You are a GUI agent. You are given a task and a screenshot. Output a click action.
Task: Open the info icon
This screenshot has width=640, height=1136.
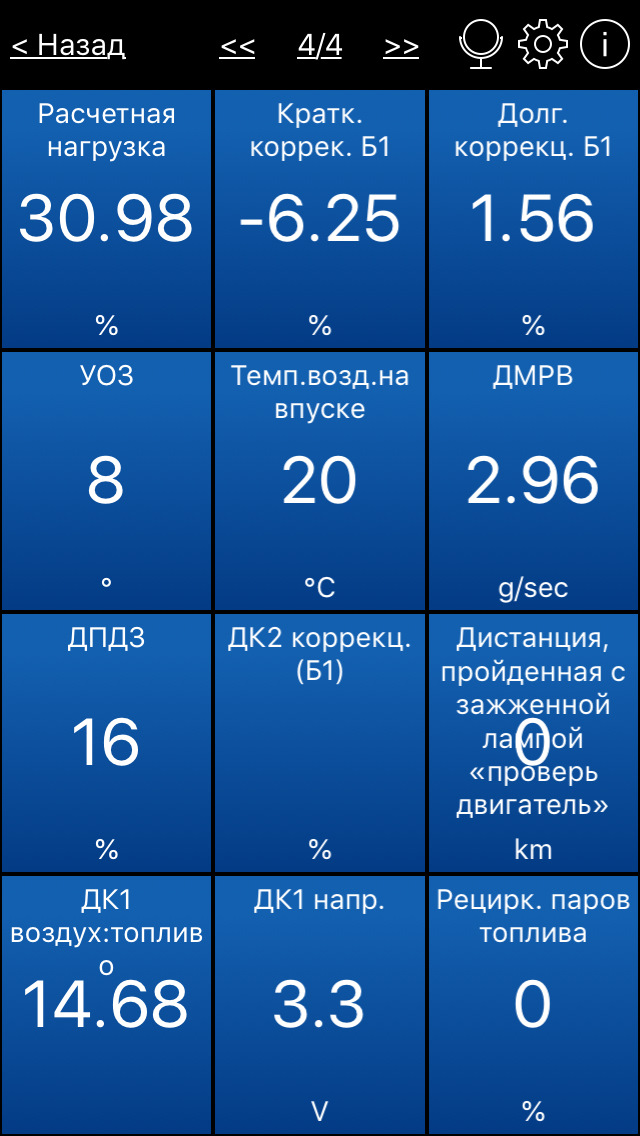pyautogui.click(x=604, y=45)
